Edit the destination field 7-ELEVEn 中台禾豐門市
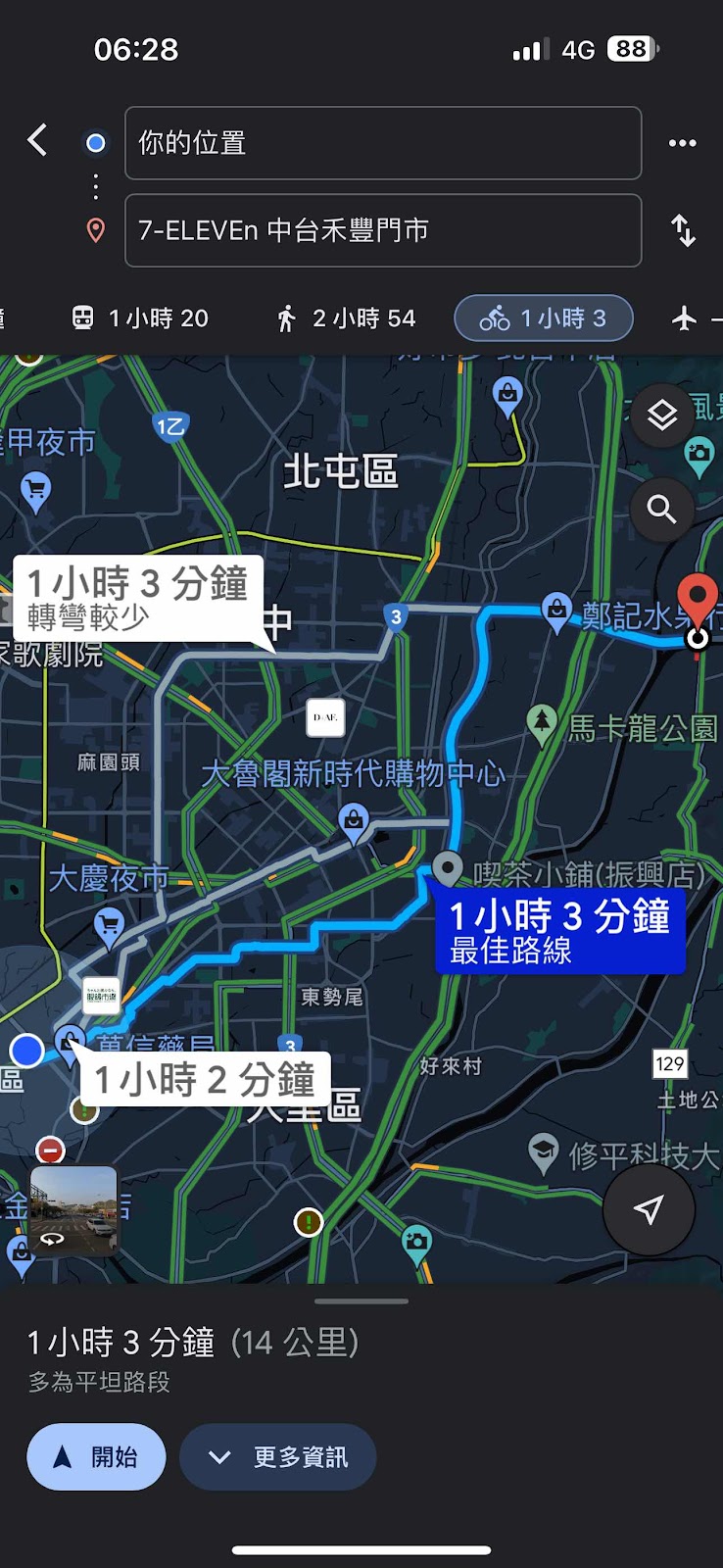This screenshot has width=723, height=1568. tap(382, 230)
